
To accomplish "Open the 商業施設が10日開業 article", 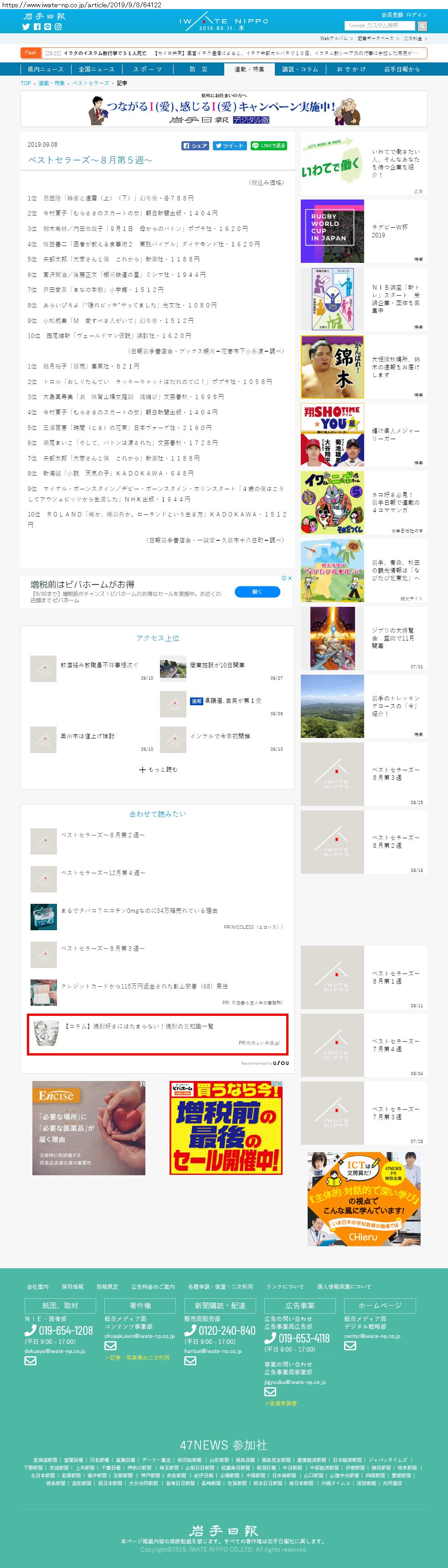I will pos(217,665).
